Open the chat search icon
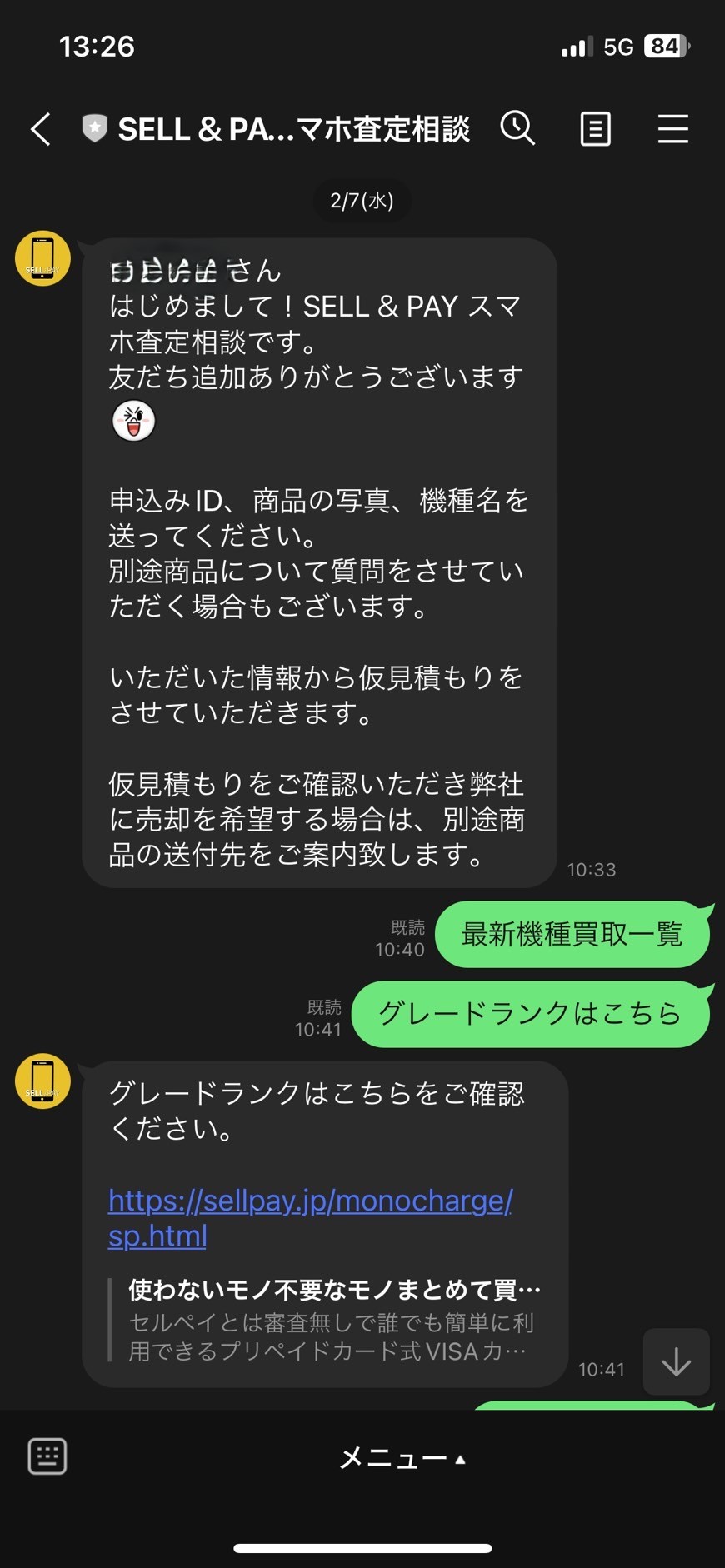The height and width of the screenshot is (1568, 725). [x=518, y=129]
